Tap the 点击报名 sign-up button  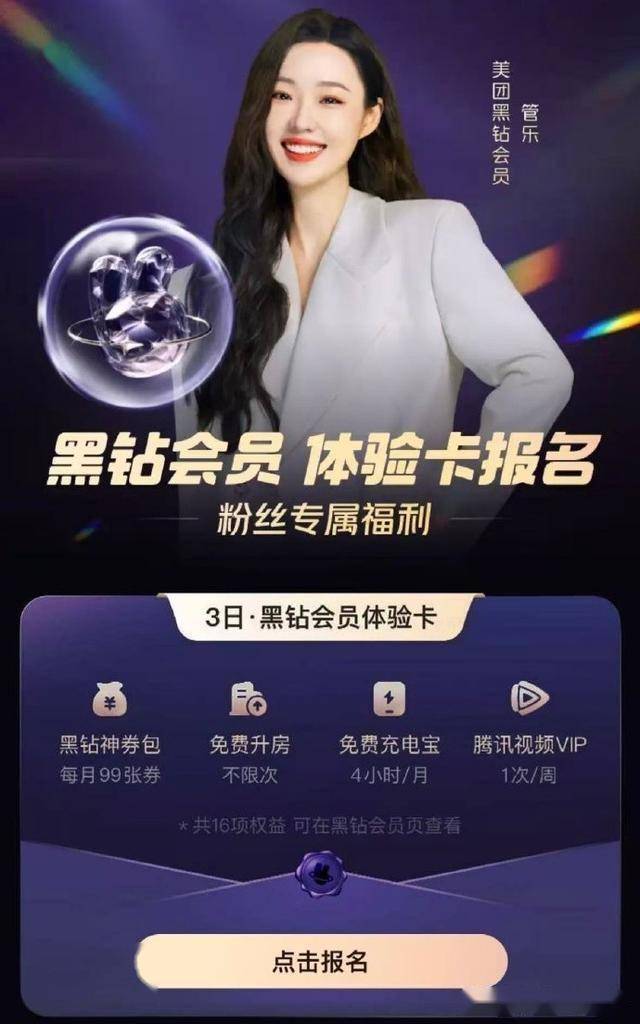[321, 961]
